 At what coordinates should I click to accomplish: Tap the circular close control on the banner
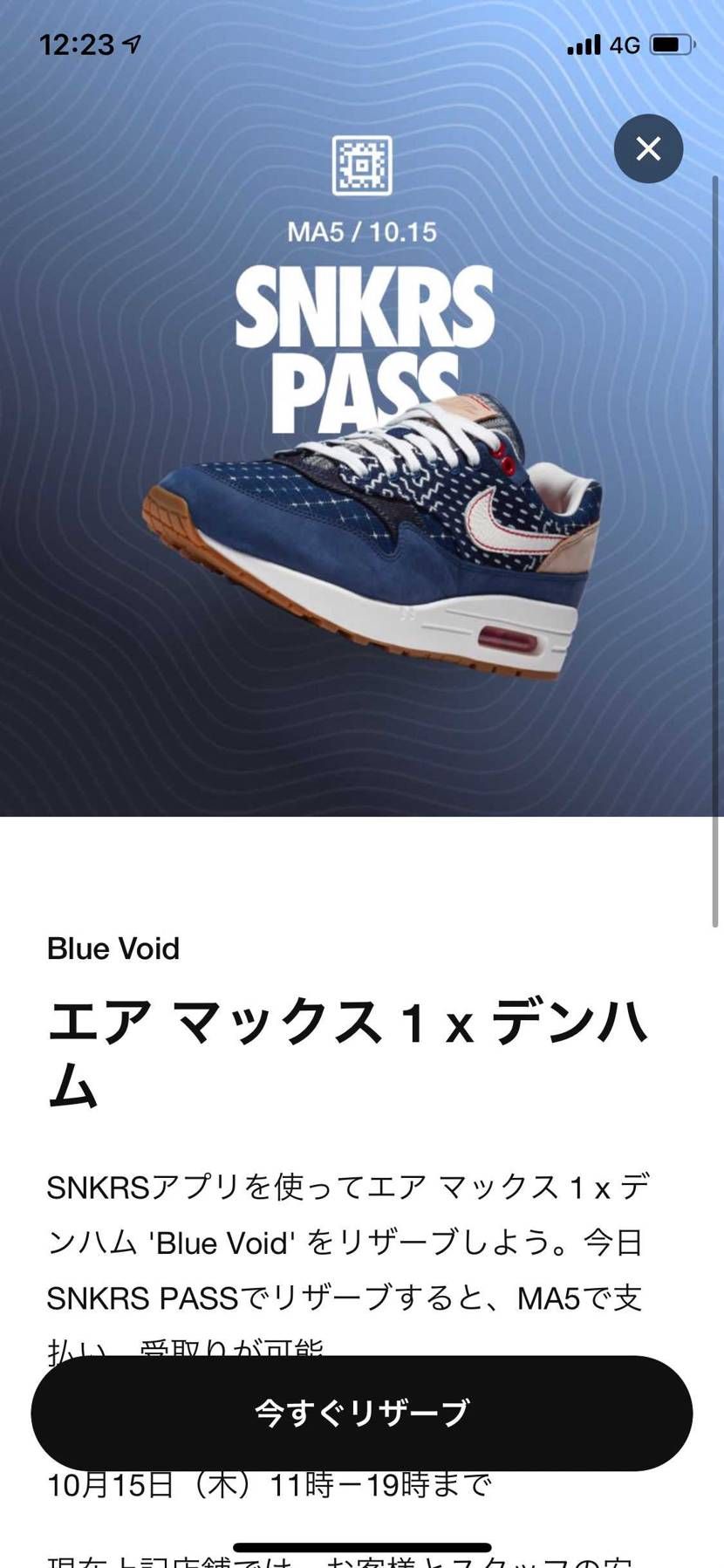(x=648, y=148)
